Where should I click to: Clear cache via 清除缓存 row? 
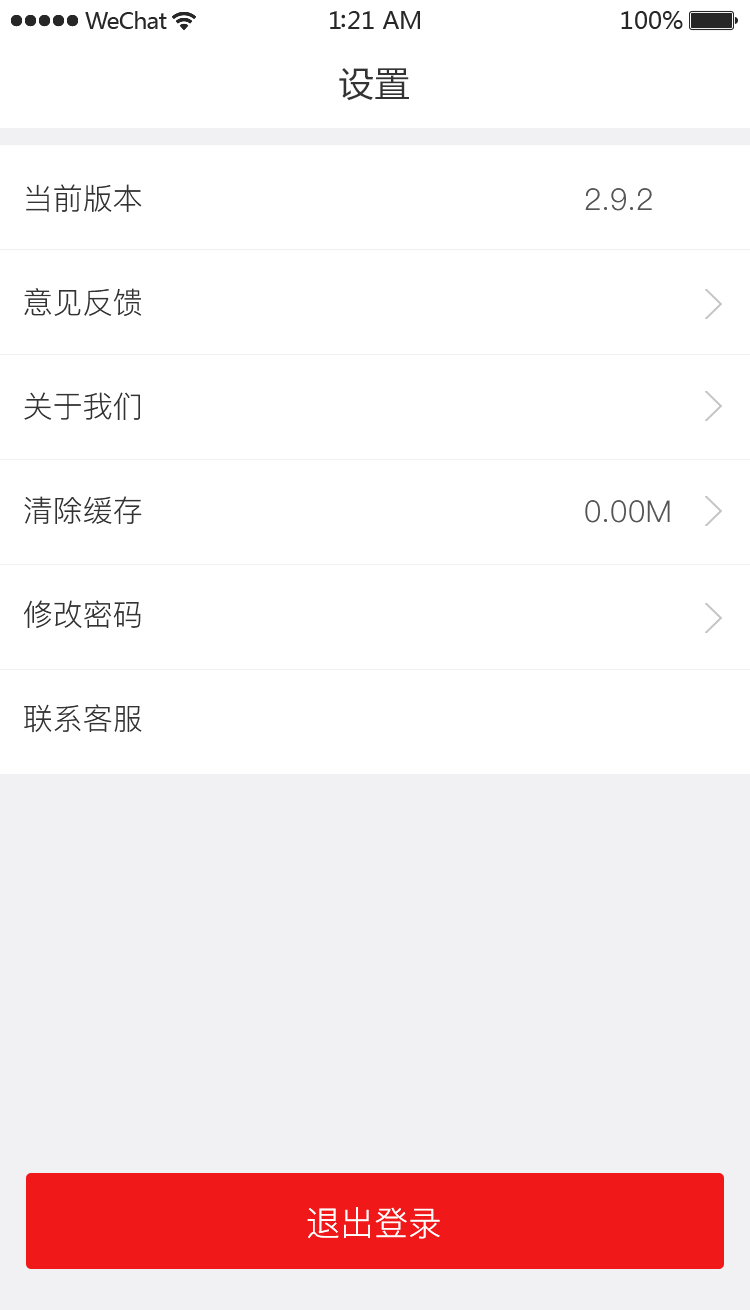pos(375,511)
